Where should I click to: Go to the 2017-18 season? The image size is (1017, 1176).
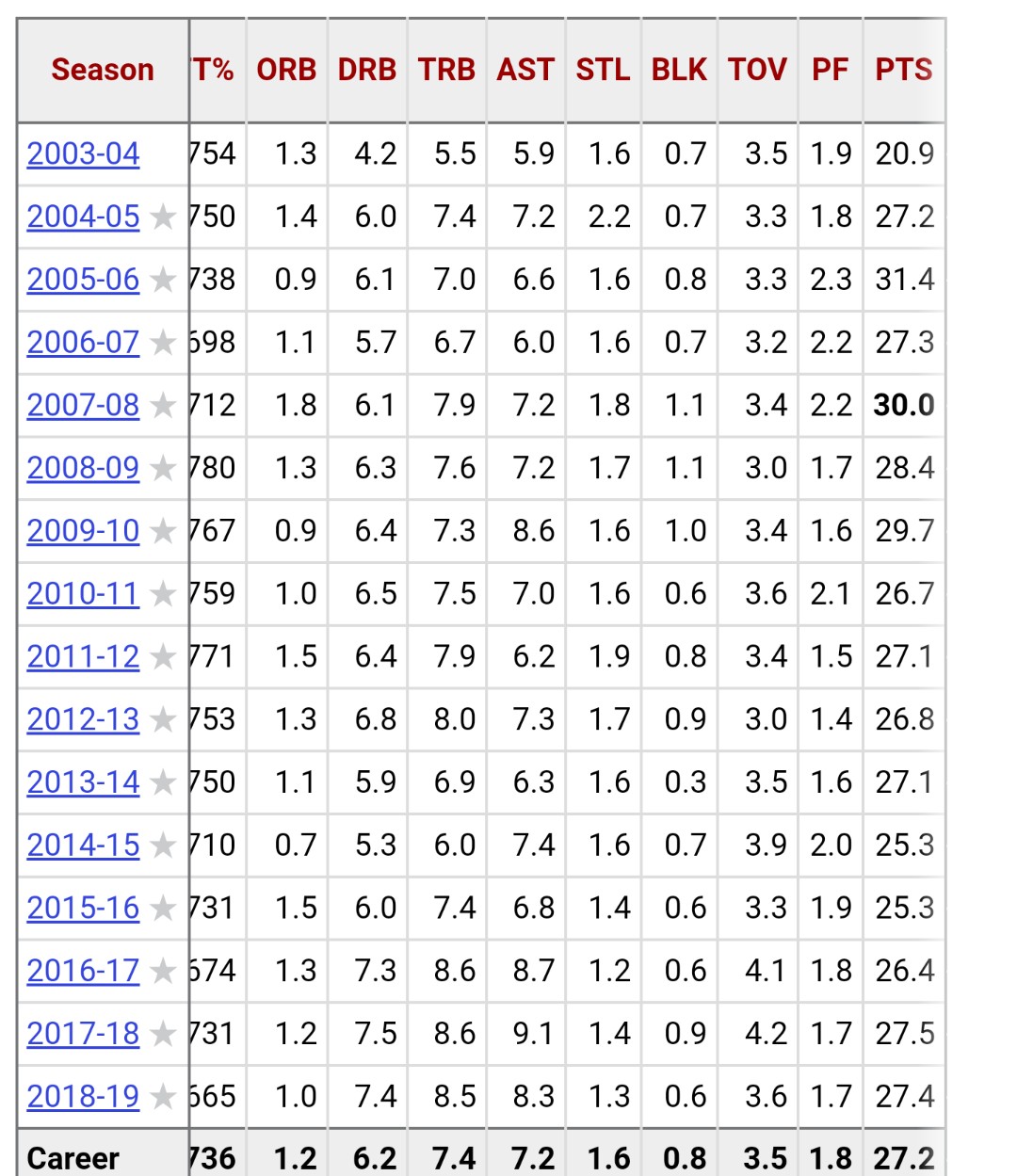(x=83, y=1034)
